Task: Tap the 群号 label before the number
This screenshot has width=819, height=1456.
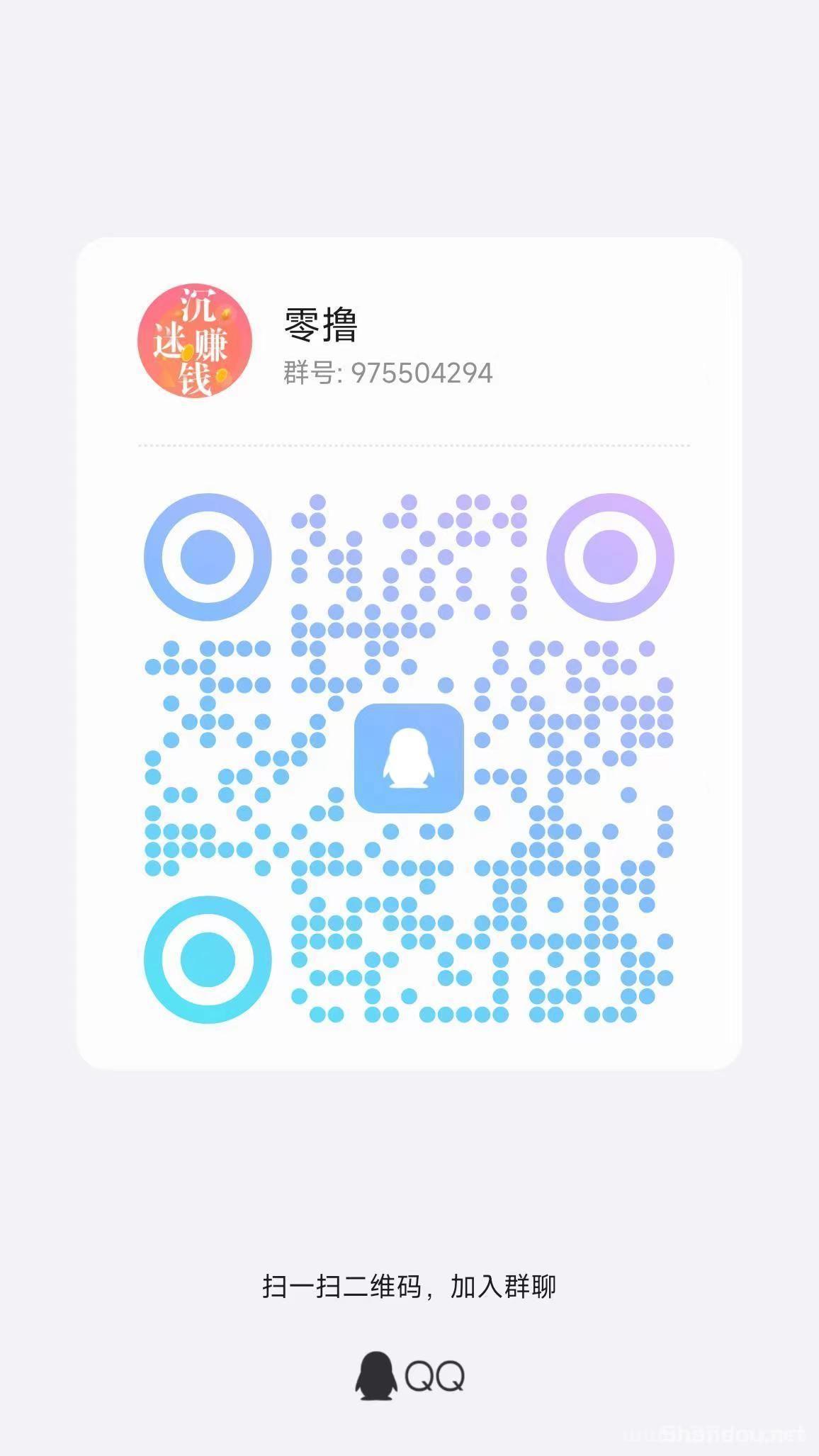Action: 310,373
